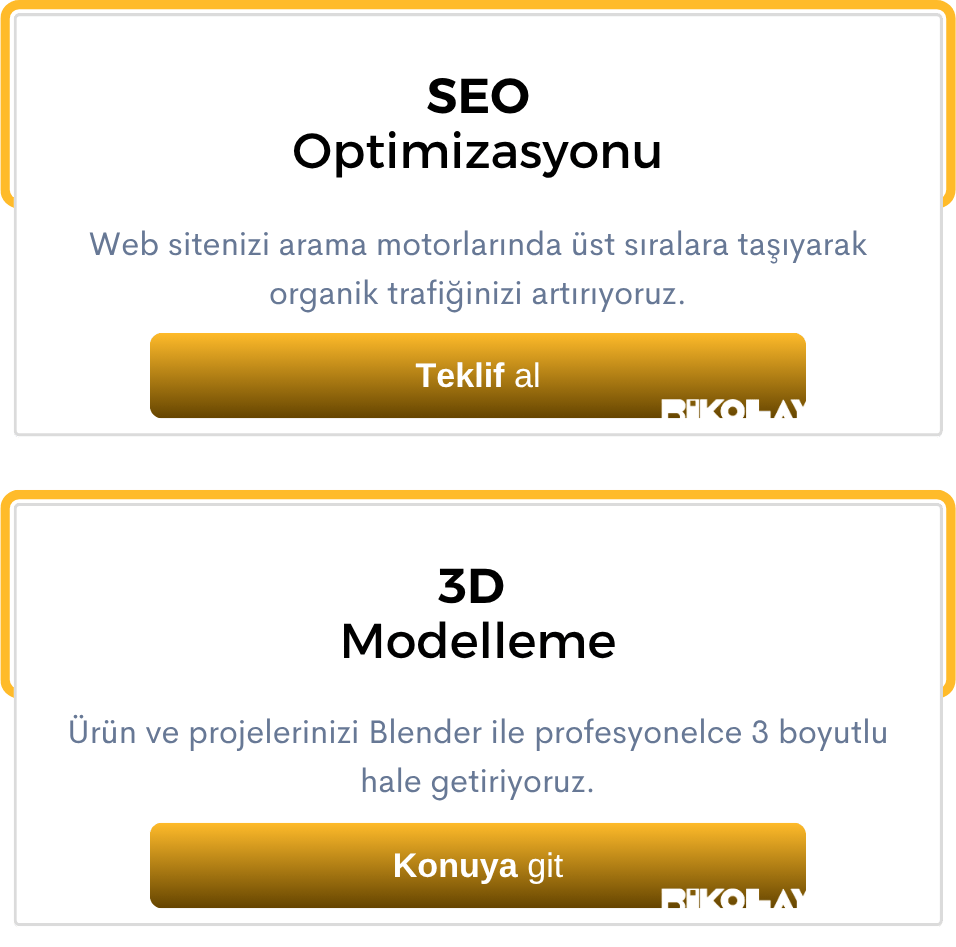Open the Konuya git button
The width and height of the screenshot is (956, 947).
click(477, 865)
